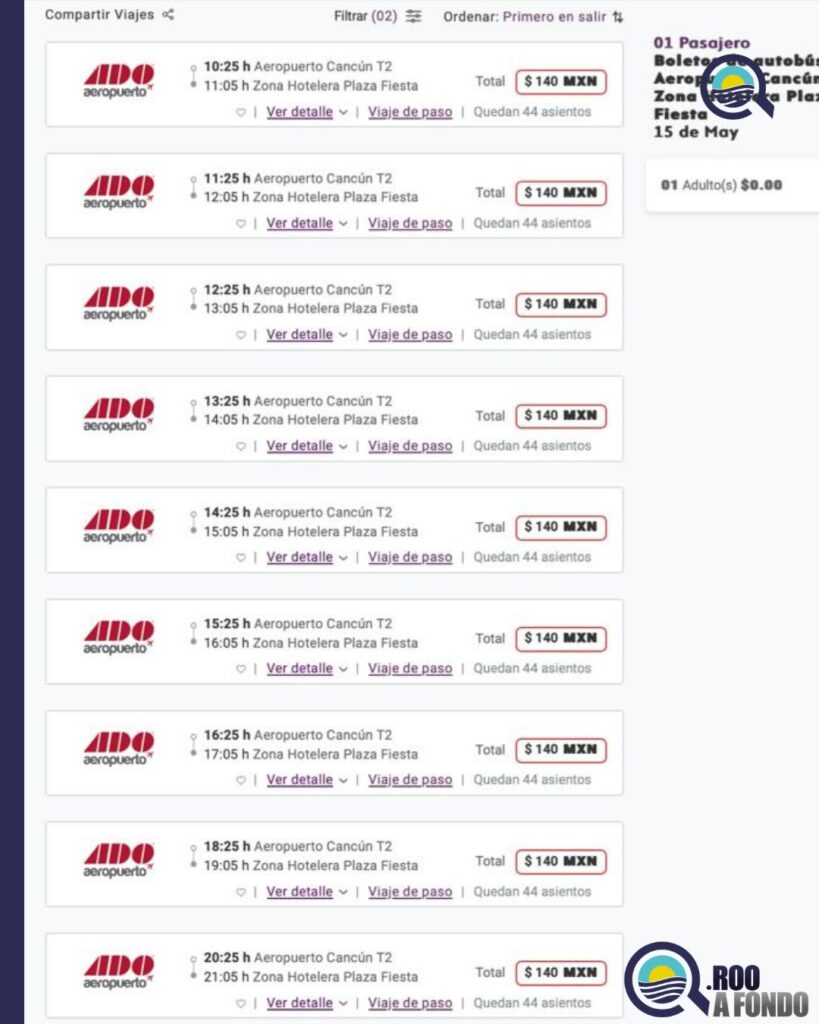This screenshot has height=1024, width=819.
Task: Tap Ver detalle on the 20:25 h trip
Action: tap(300, 1003)
